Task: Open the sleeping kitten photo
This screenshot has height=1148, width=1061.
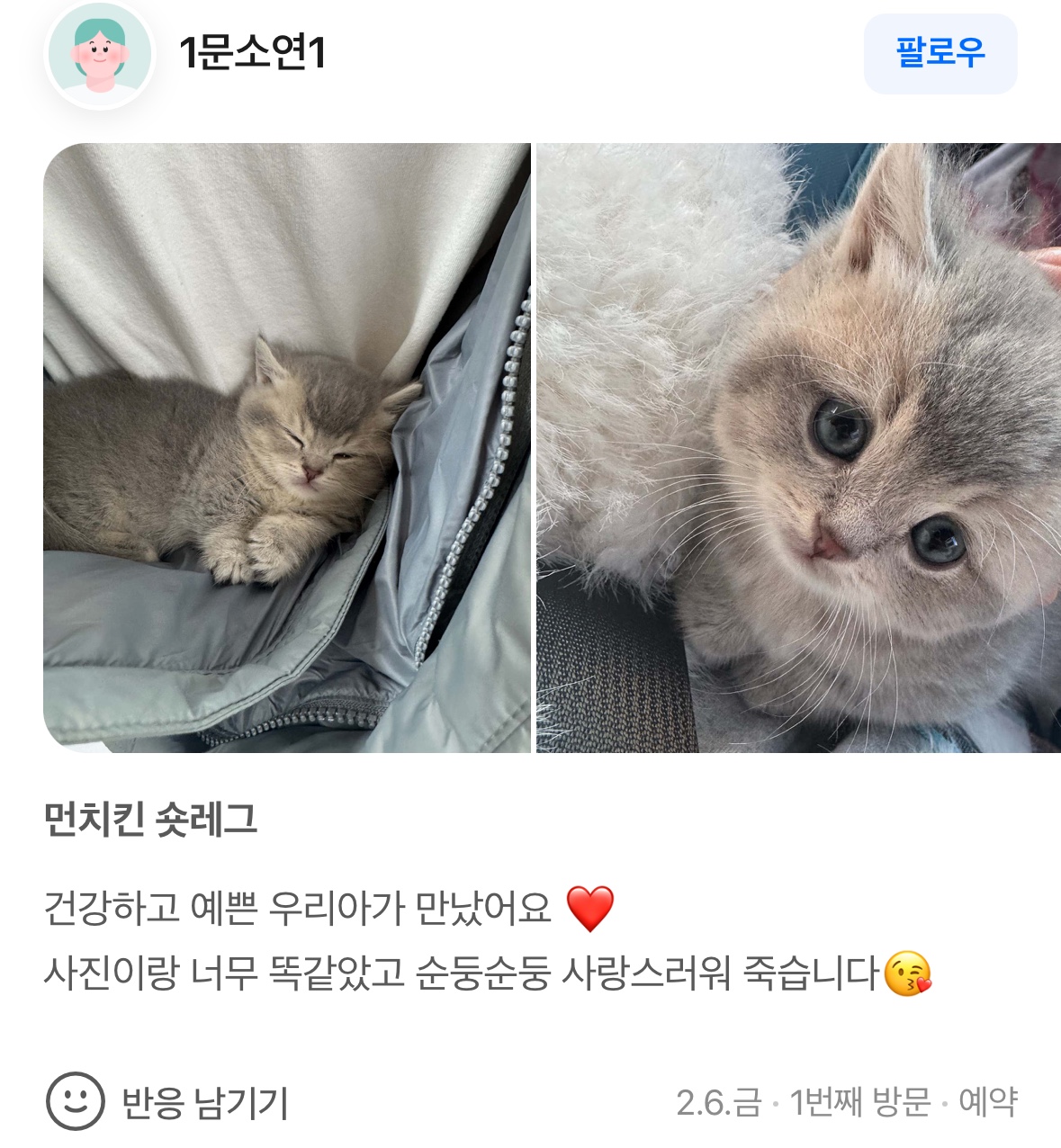Action: point(286,447)
